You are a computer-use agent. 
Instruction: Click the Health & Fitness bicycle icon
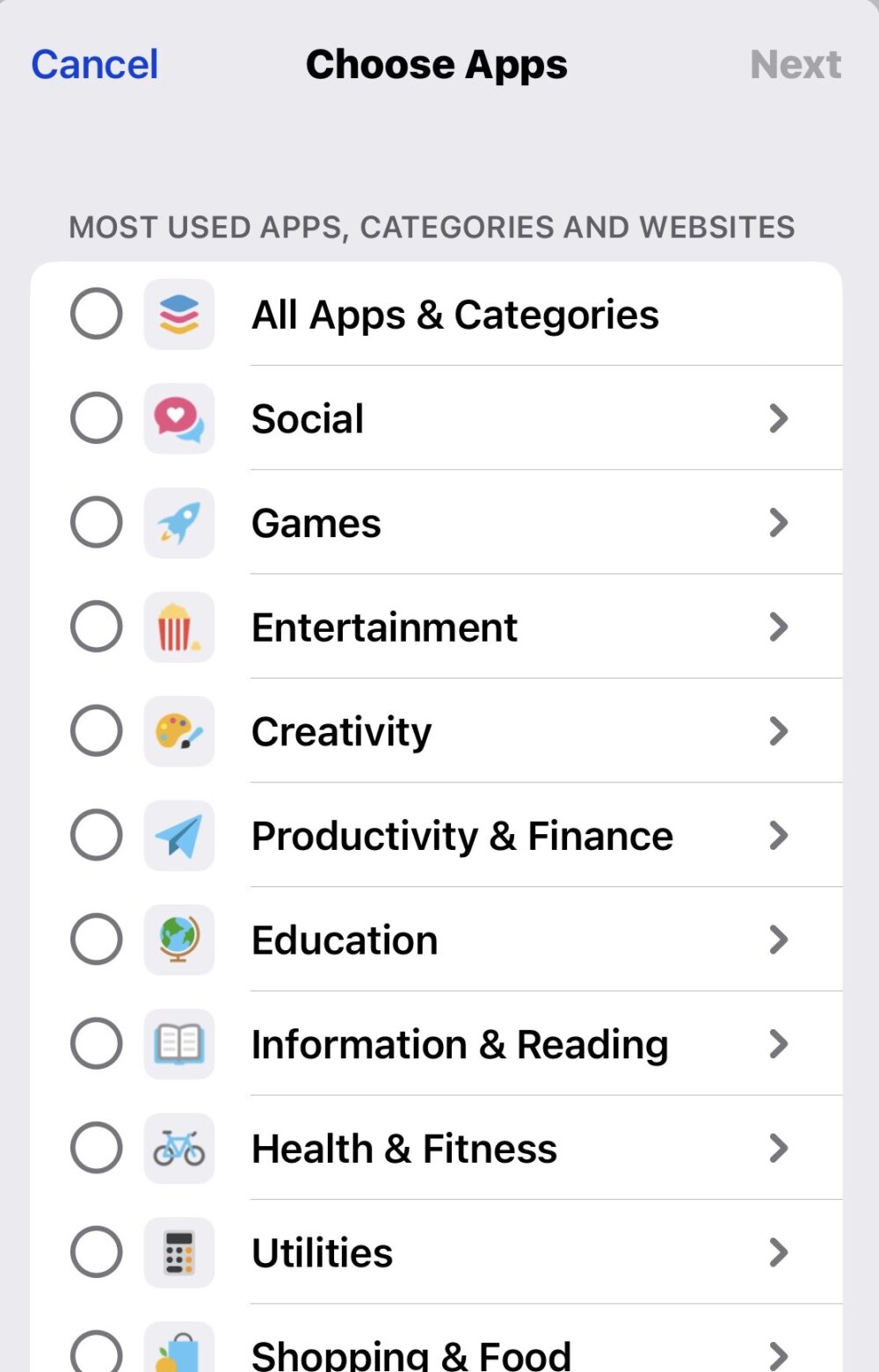[178, 1149]
